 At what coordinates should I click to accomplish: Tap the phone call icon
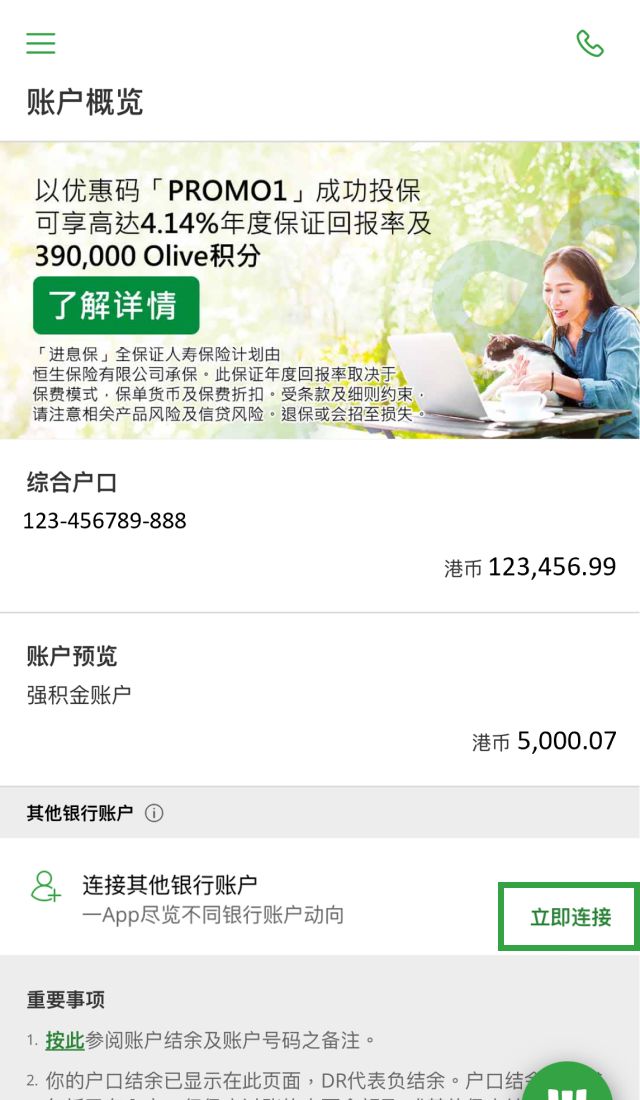coord(590,43)
